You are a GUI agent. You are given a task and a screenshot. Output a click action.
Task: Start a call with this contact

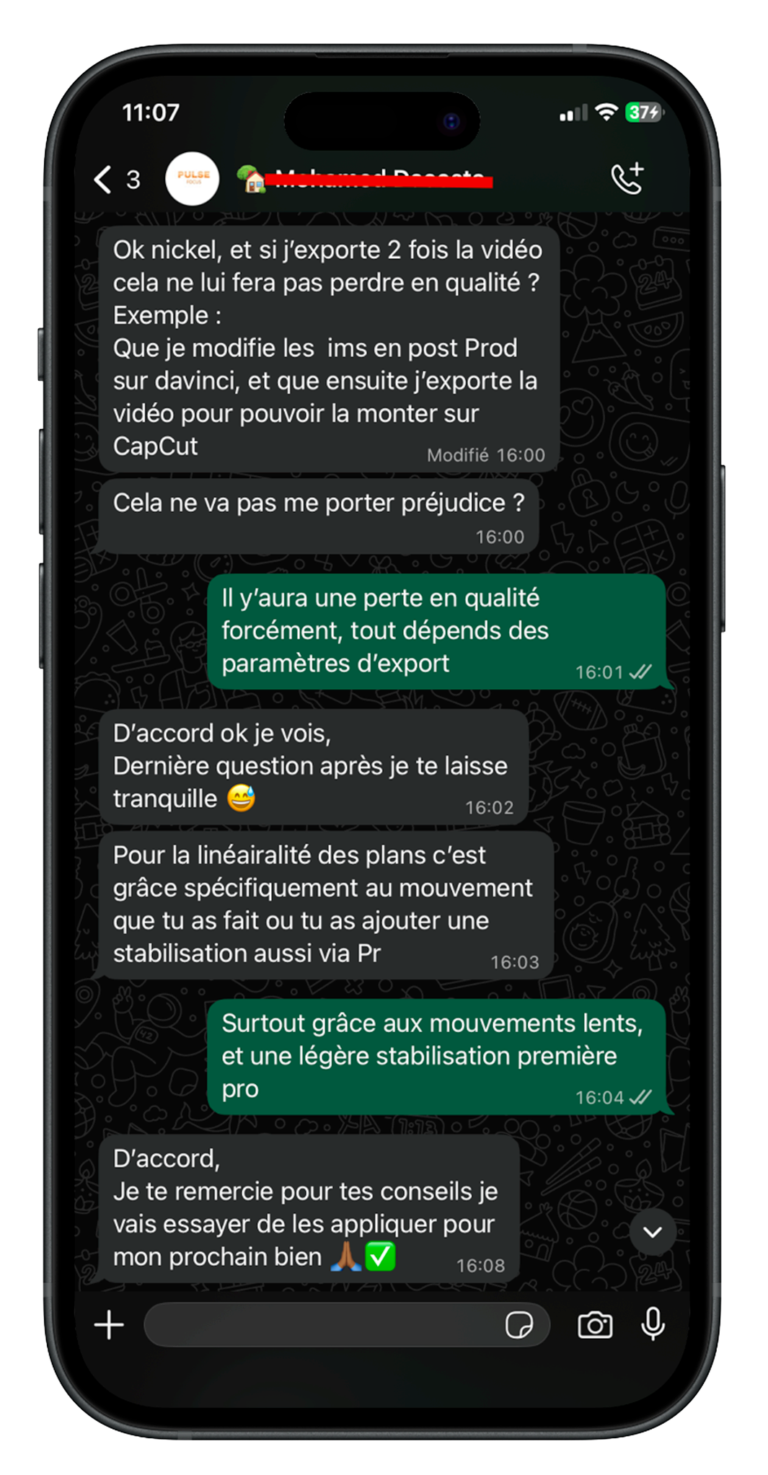click(627, 178)
